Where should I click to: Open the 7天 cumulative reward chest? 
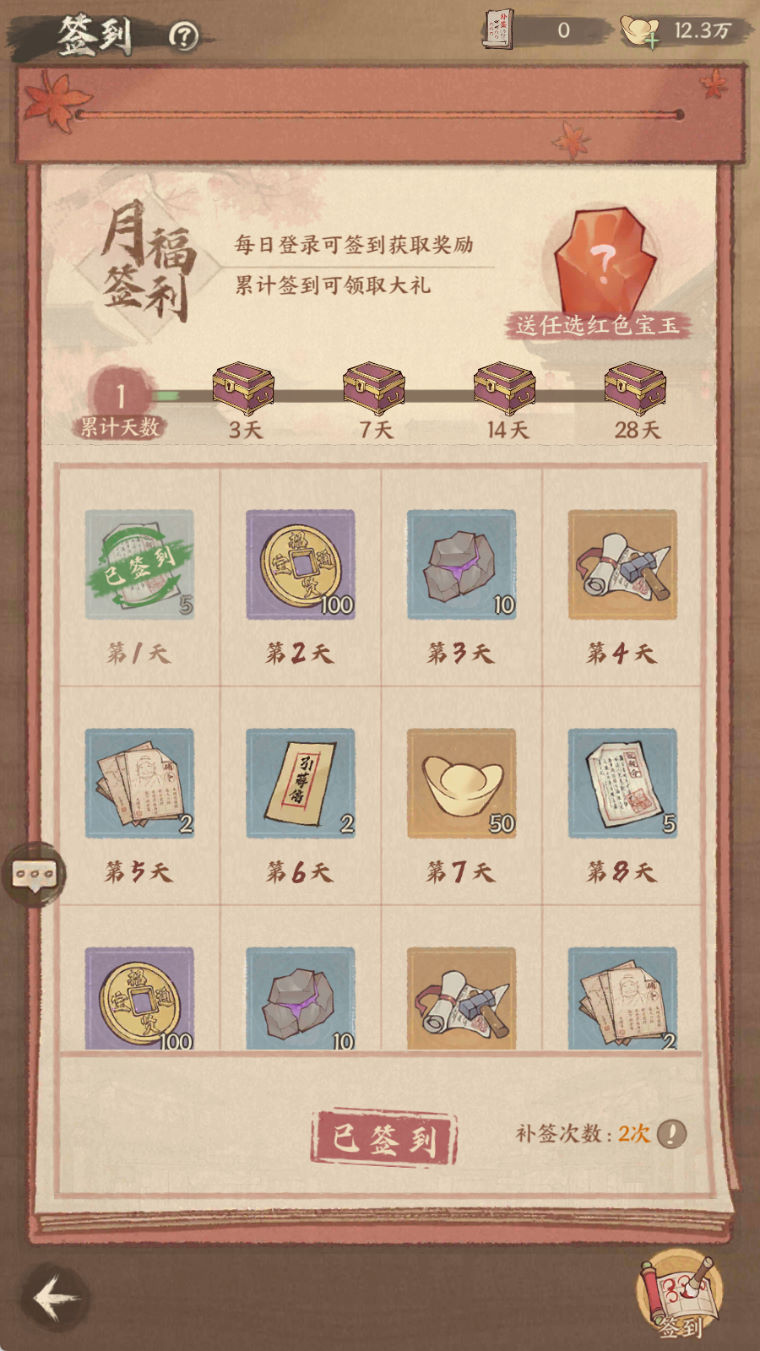(374, 388)
